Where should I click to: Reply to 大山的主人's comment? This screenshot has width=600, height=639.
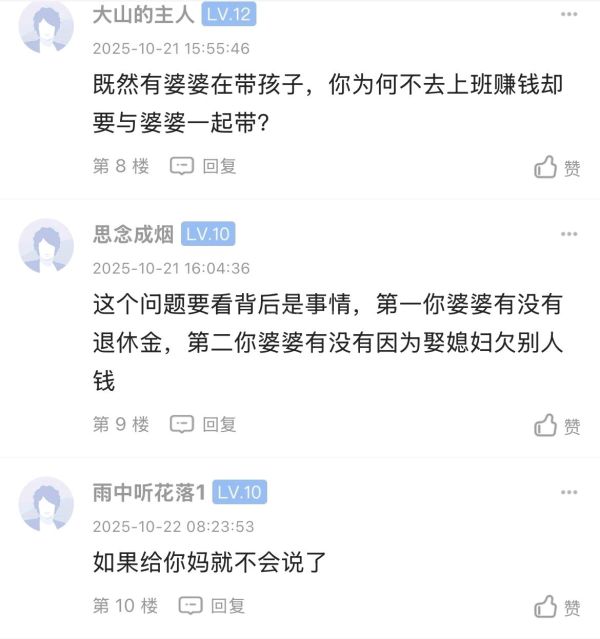203,166
